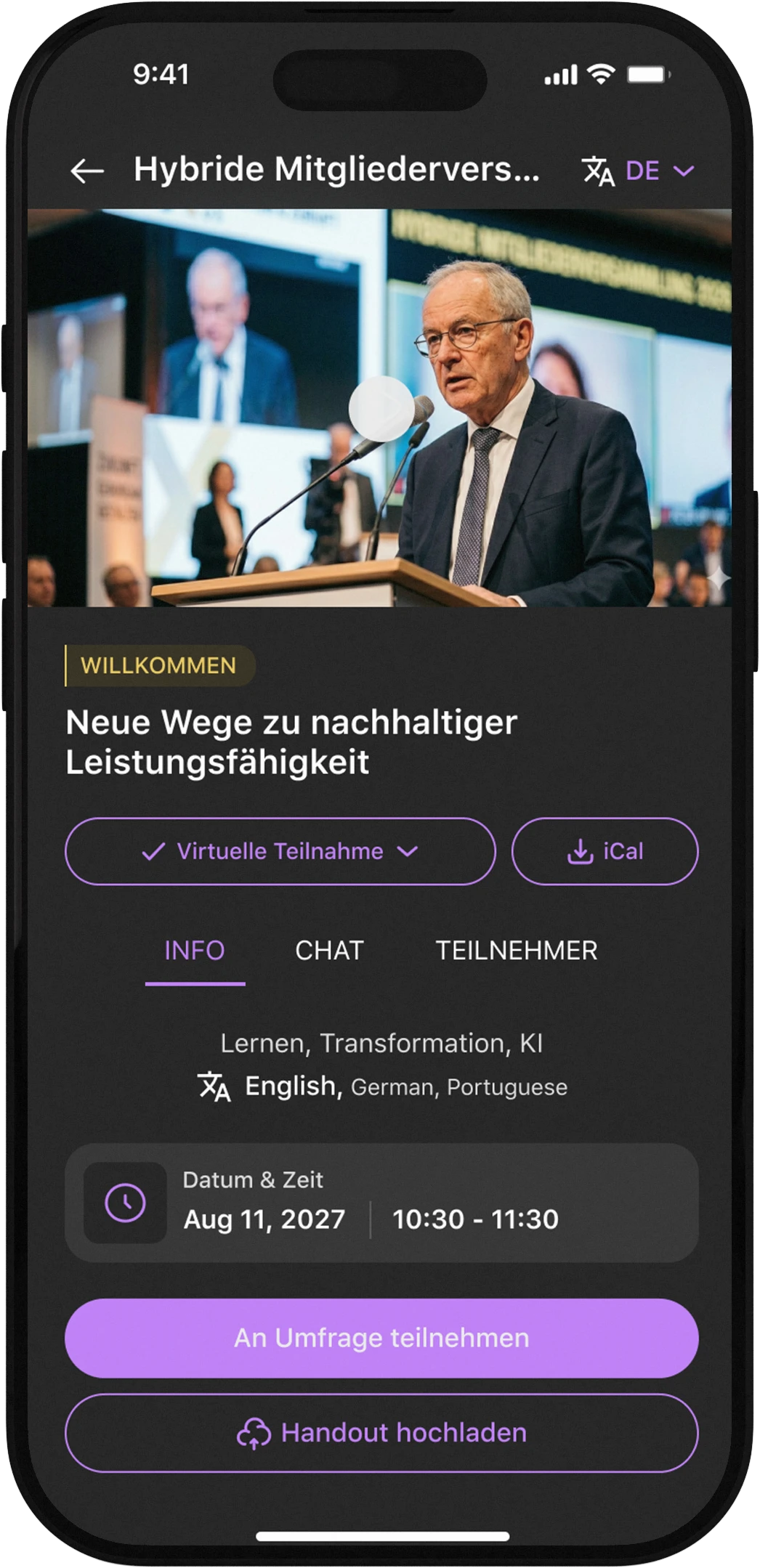The height and width of the screenshot is (1568, 760).
Task: Play the session video
Action: (381, 408)
